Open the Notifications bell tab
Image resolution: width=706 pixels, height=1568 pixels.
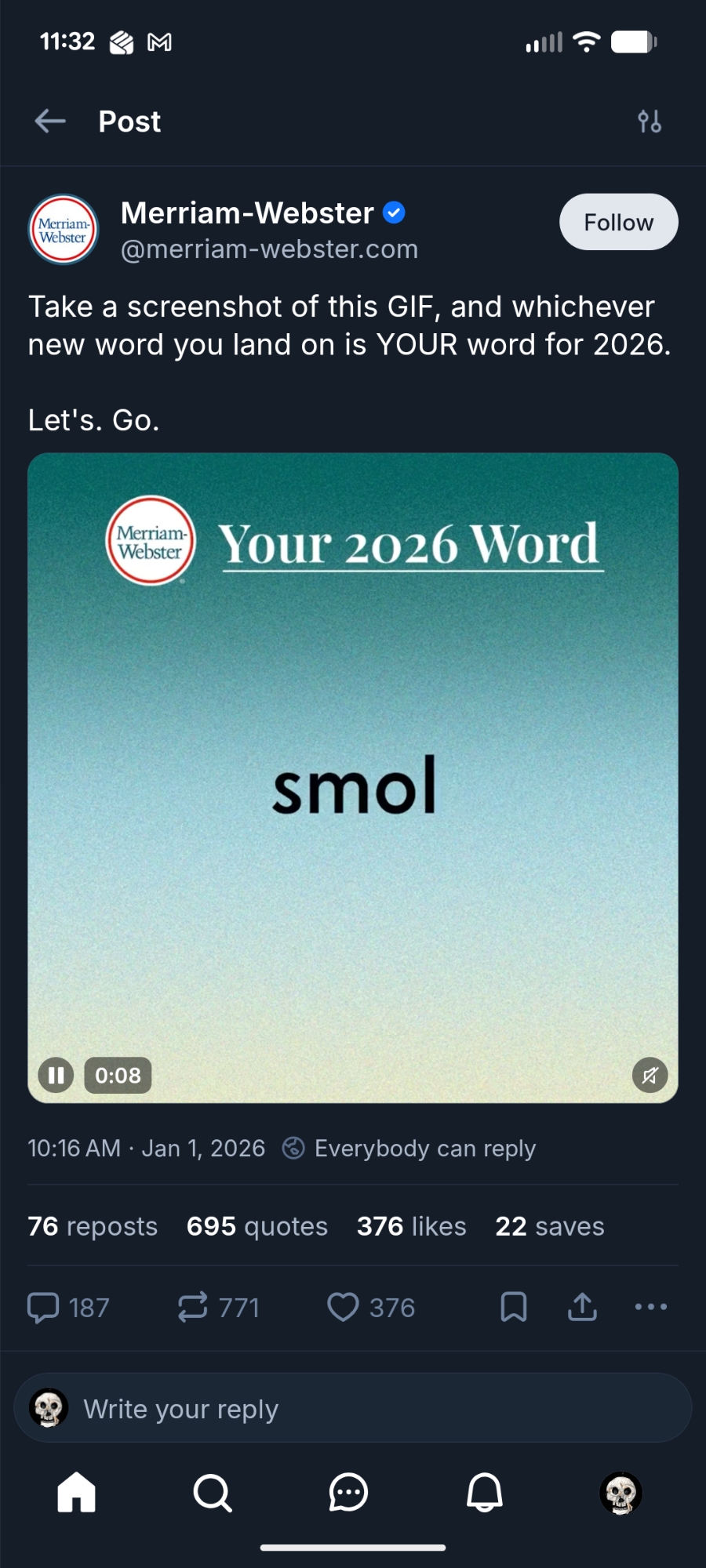click(x=485, y=1492)
